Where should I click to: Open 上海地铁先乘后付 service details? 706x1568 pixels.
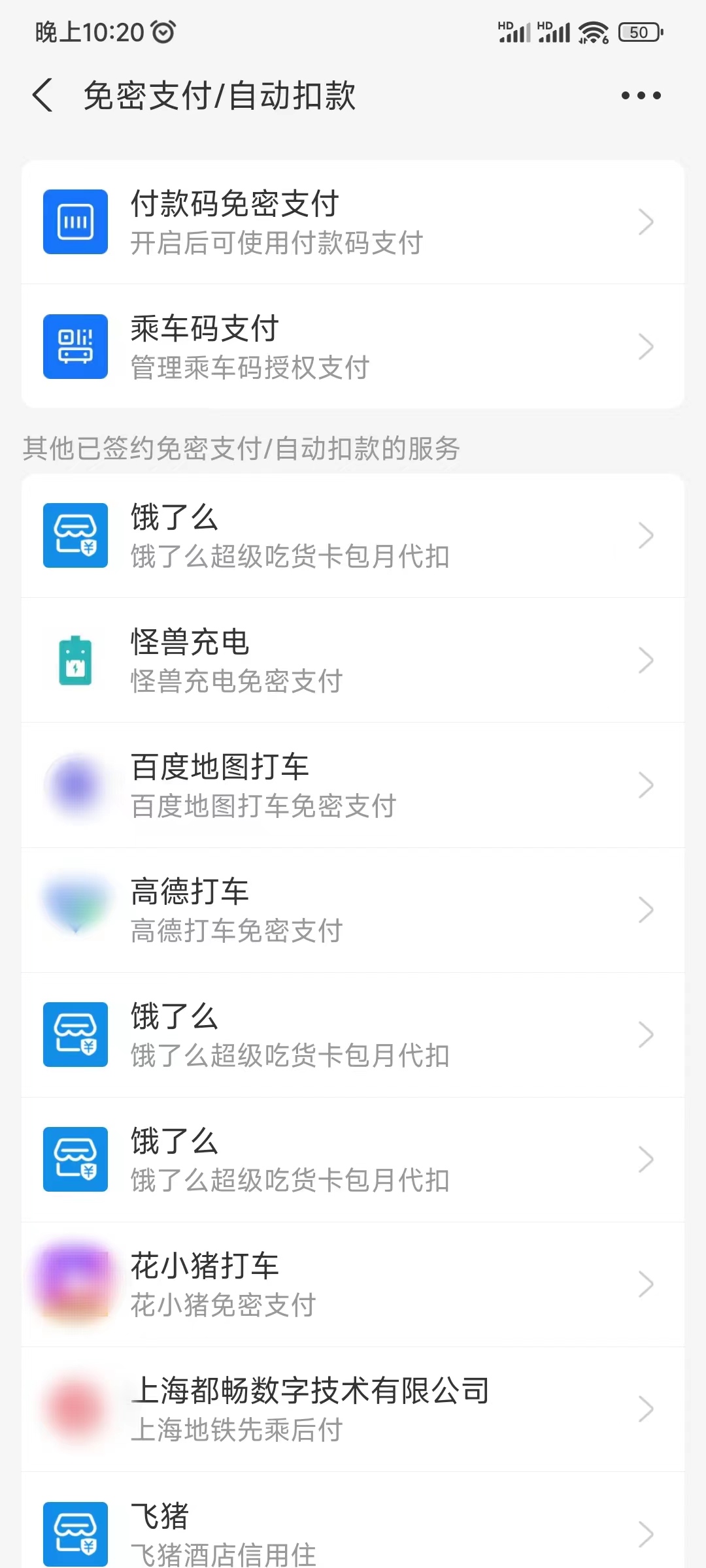pyautogui.click(x=647, y=1409)
